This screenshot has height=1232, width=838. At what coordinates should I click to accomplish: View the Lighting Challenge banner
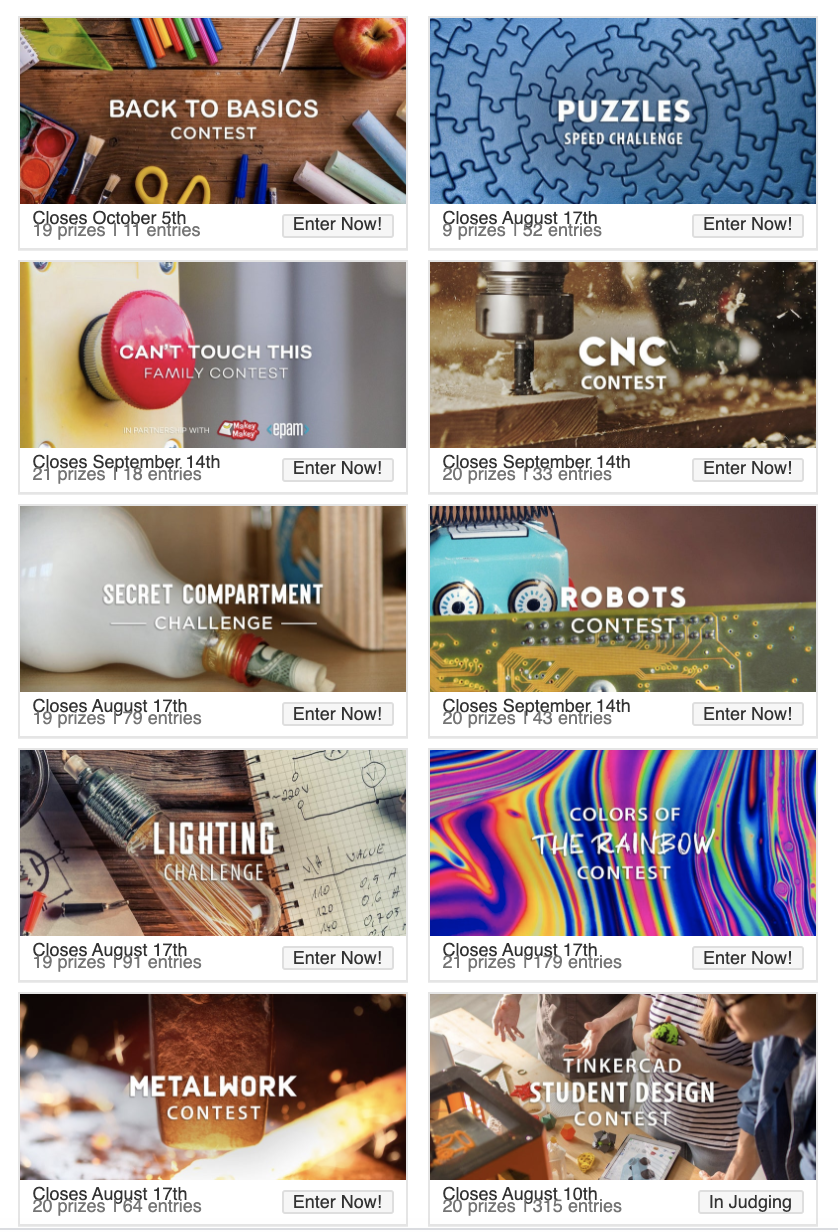213,843
